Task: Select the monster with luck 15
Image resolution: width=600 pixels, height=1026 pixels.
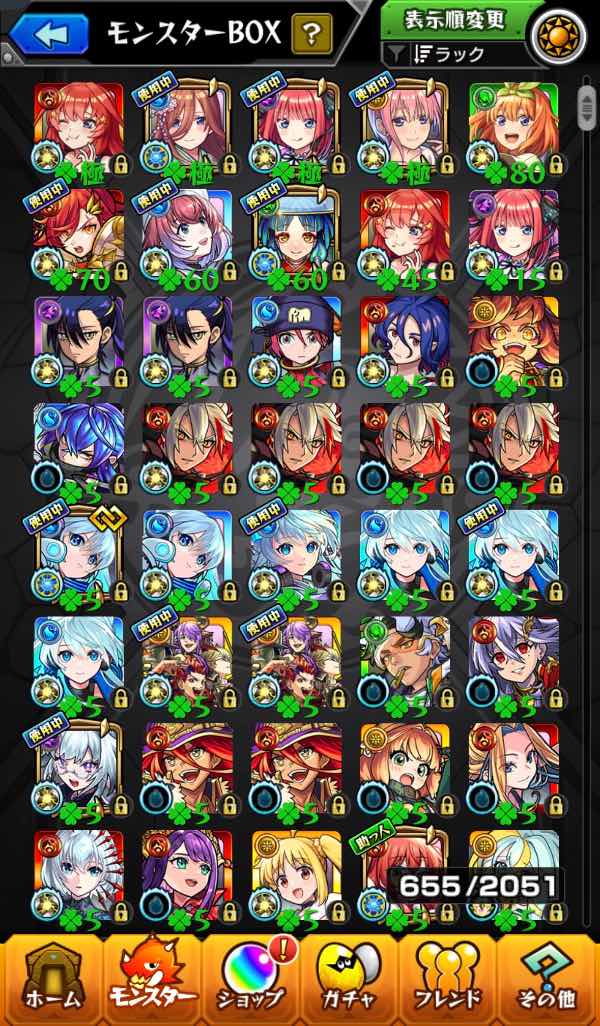Action: pyautogui.click(x=514, y=236)
